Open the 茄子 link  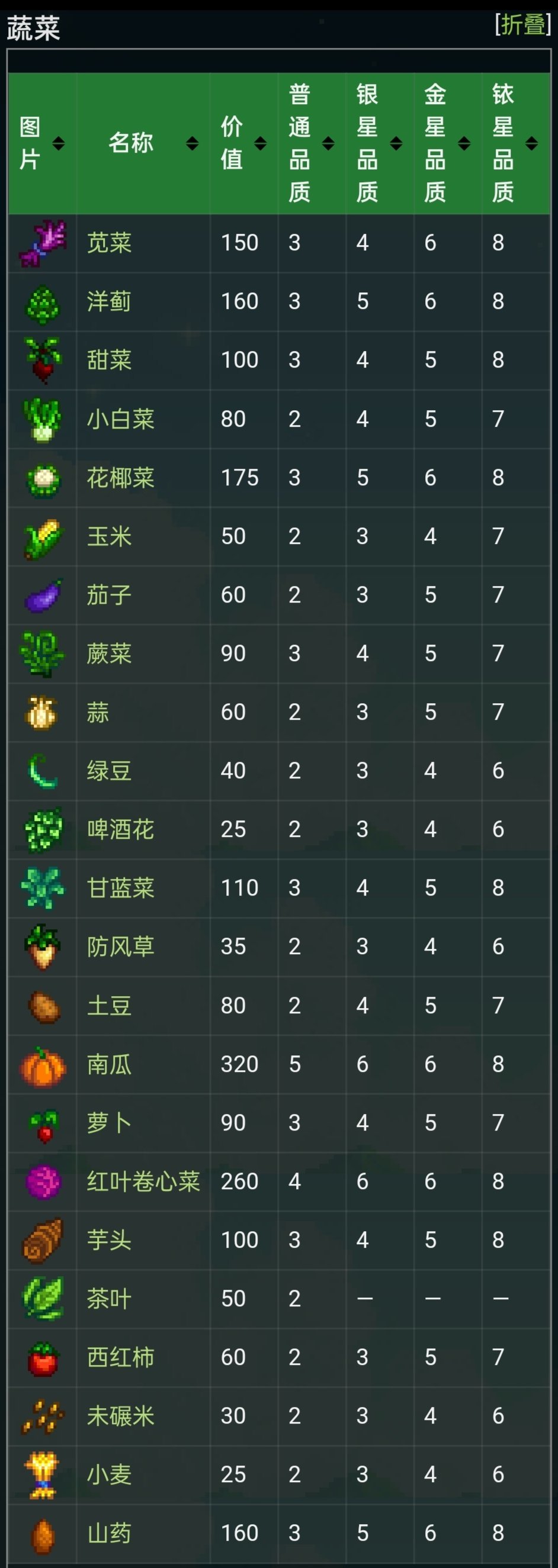coord(109,595)
